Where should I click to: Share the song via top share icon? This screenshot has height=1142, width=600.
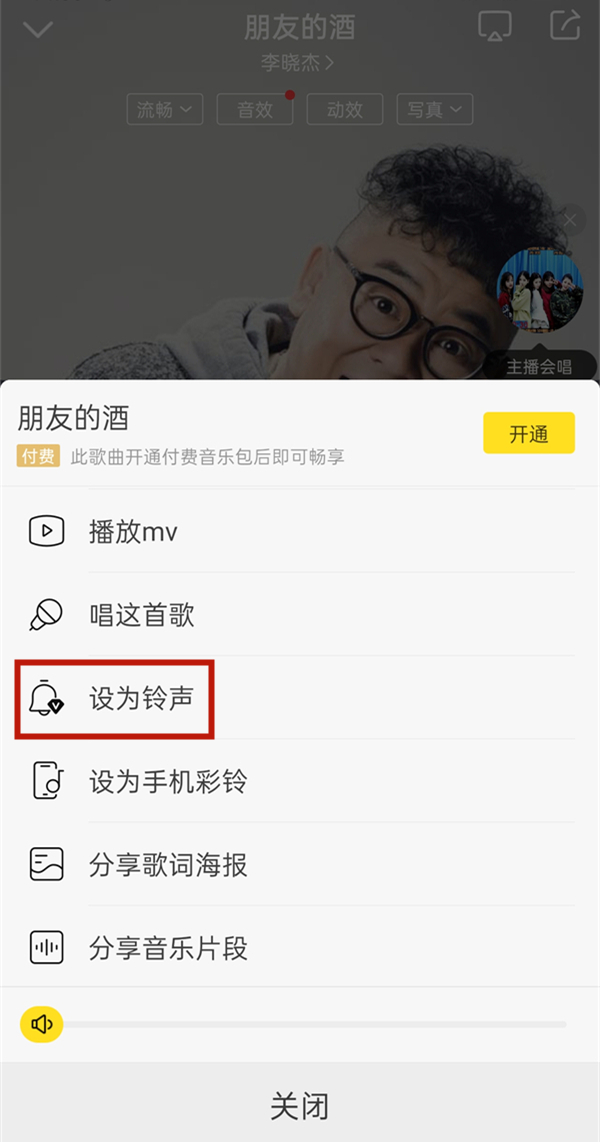(x=565, y=25)
